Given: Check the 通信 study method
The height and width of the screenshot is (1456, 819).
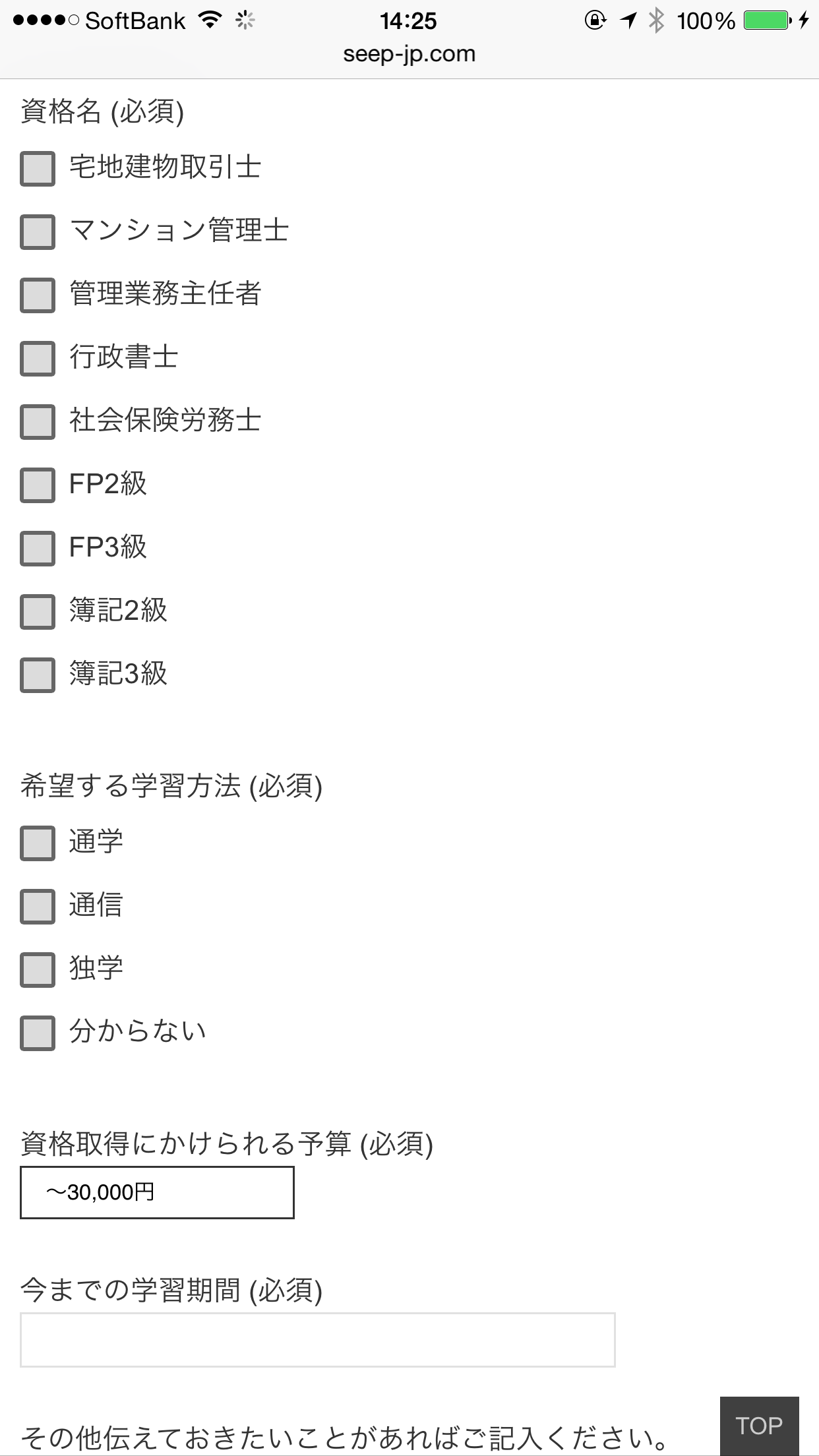Looking at the screenshot, I should pos(38,907).
